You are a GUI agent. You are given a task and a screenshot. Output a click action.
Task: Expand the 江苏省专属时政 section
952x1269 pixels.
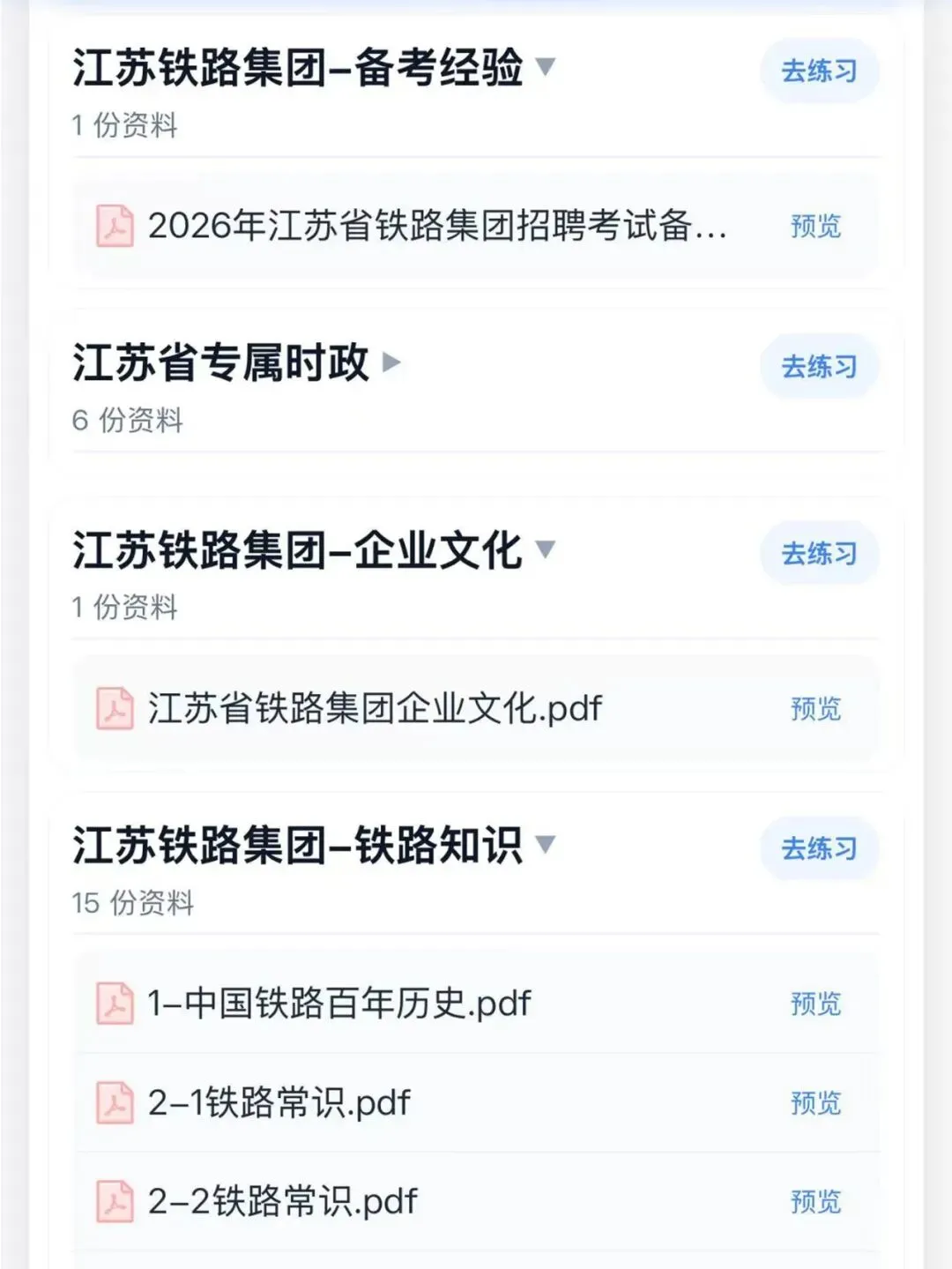pyautogui.click(x=391, y=362)
